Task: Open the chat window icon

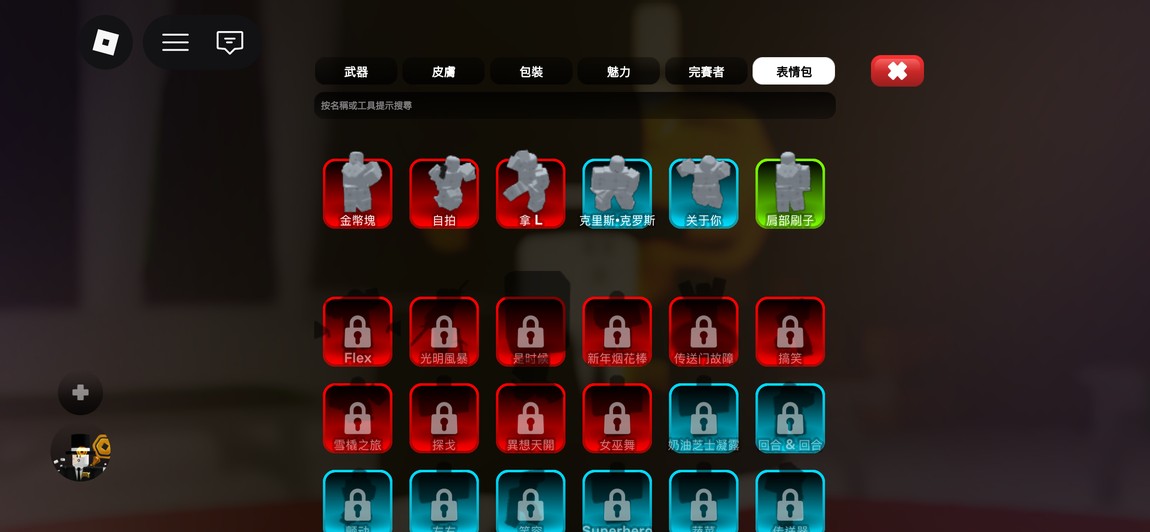Action: (230, 42)
